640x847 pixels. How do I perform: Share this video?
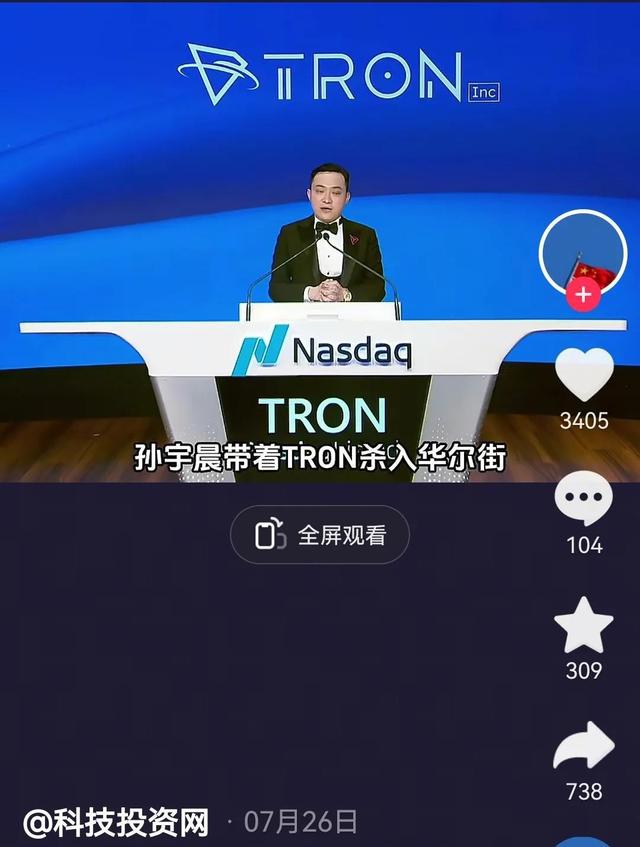584,747
